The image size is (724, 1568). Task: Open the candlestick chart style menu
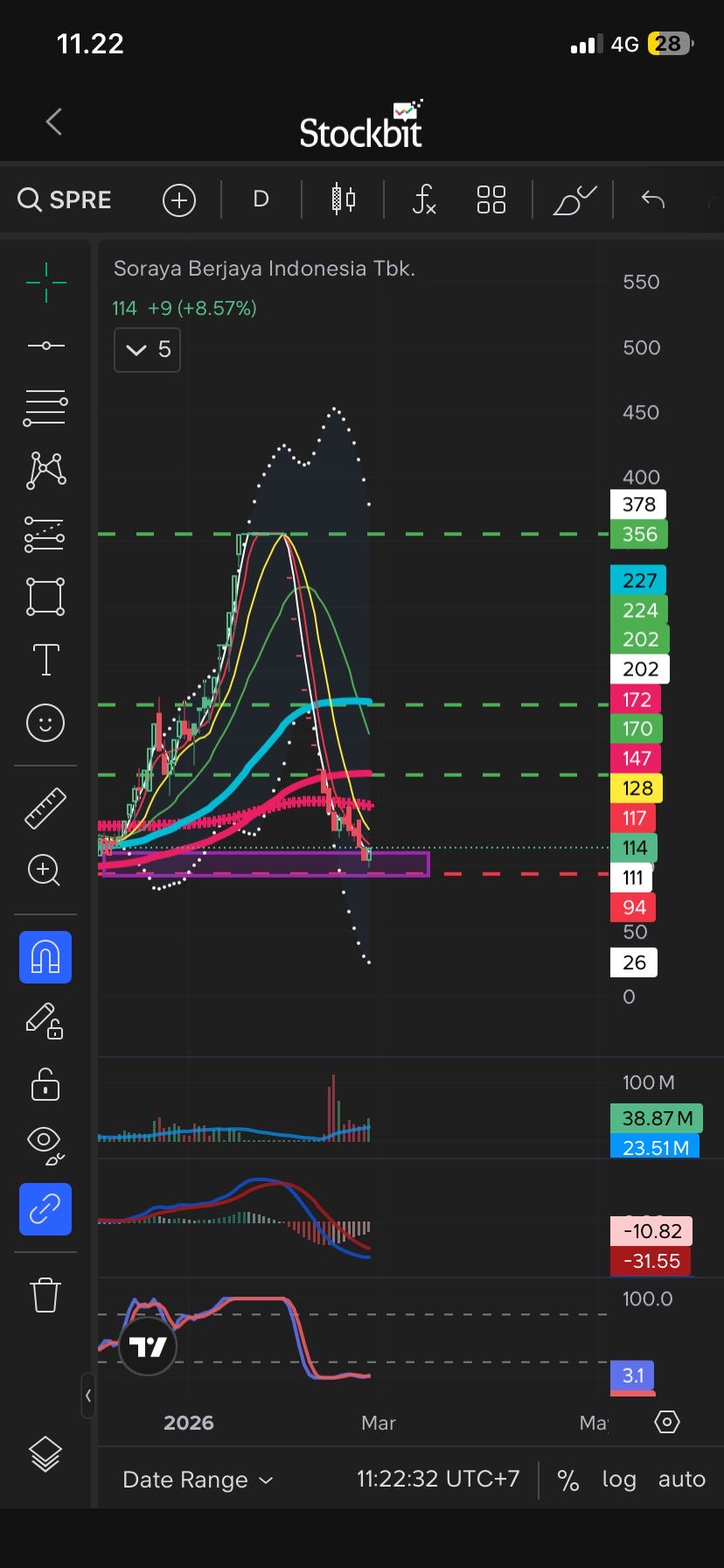coord(343,199)
